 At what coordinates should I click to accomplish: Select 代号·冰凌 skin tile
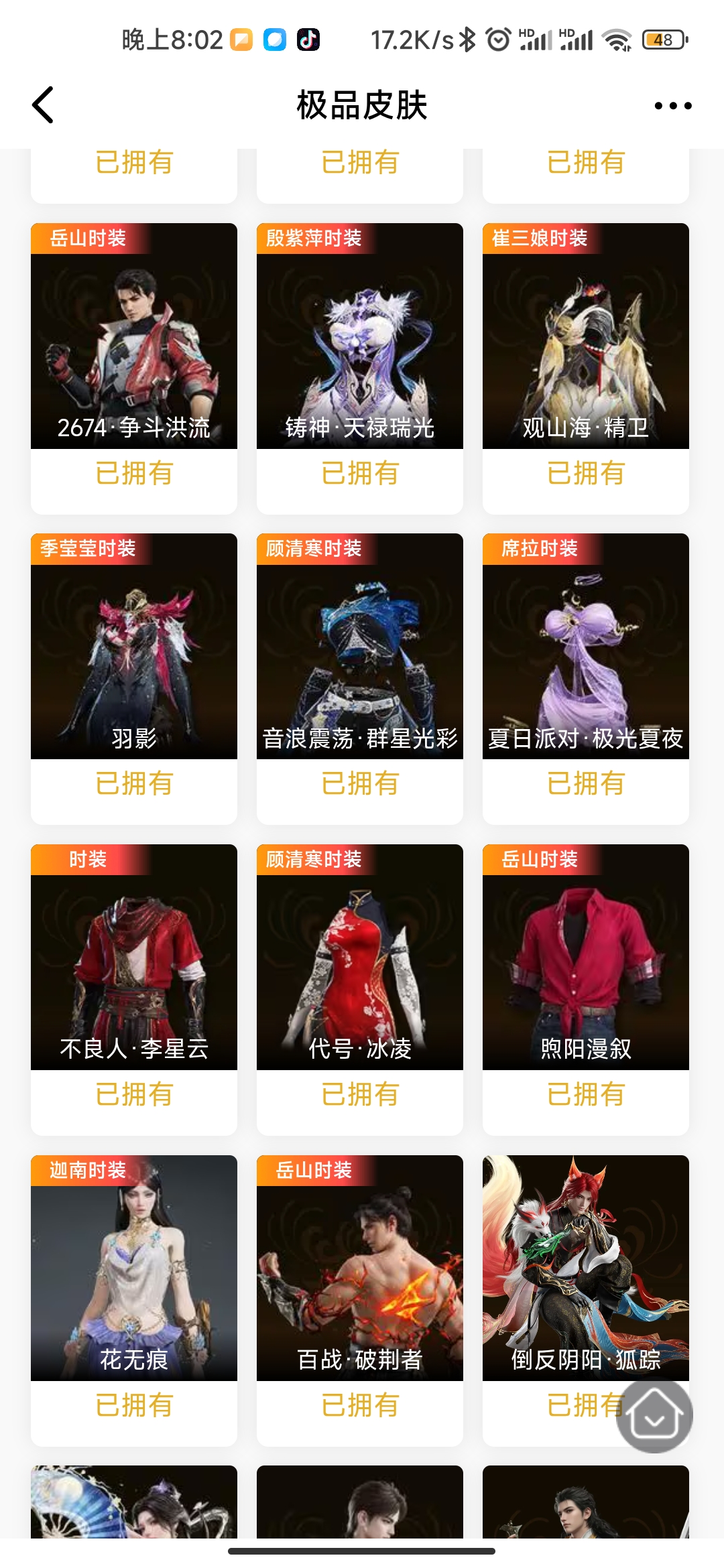pos(360,990)
